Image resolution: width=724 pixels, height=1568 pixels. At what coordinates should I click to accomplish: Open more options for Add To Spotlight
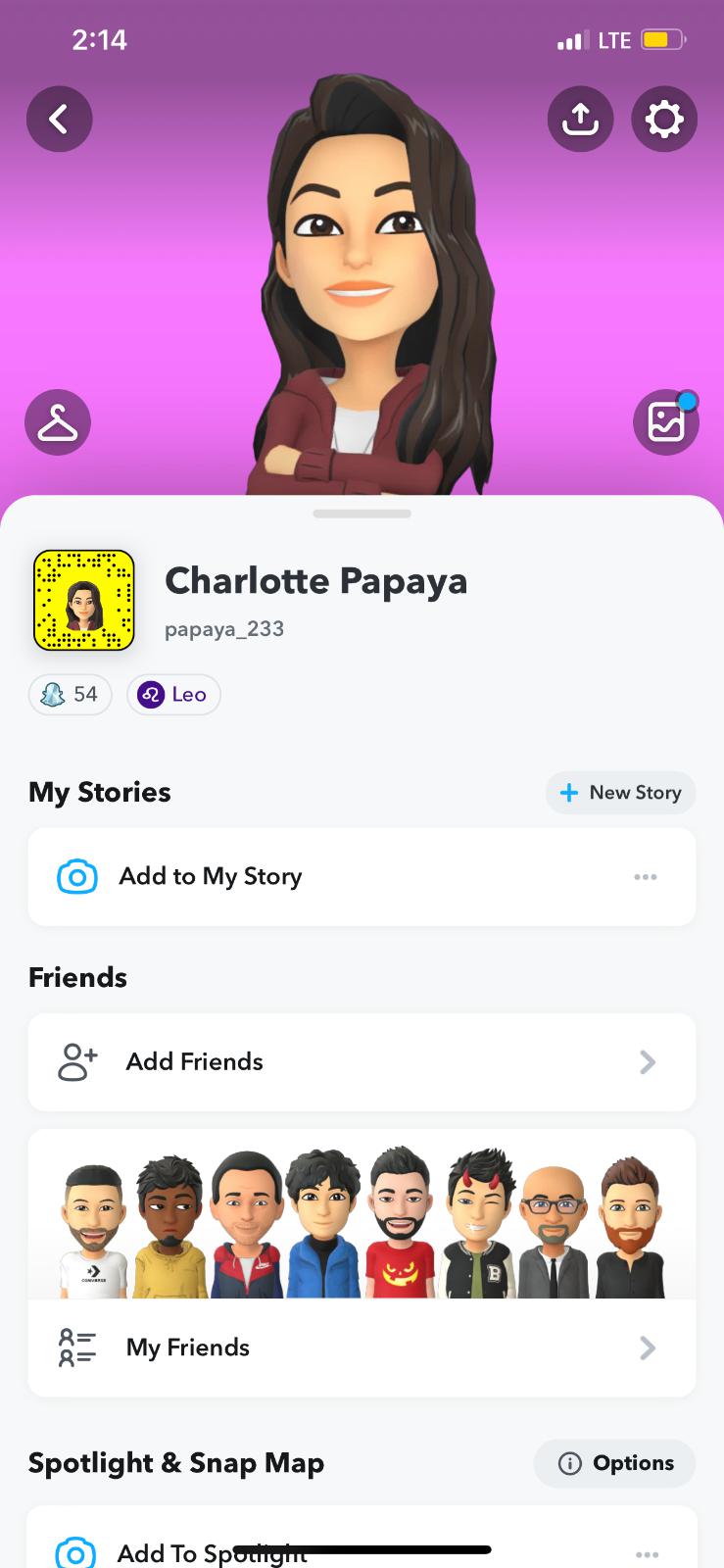[647, 1553]
